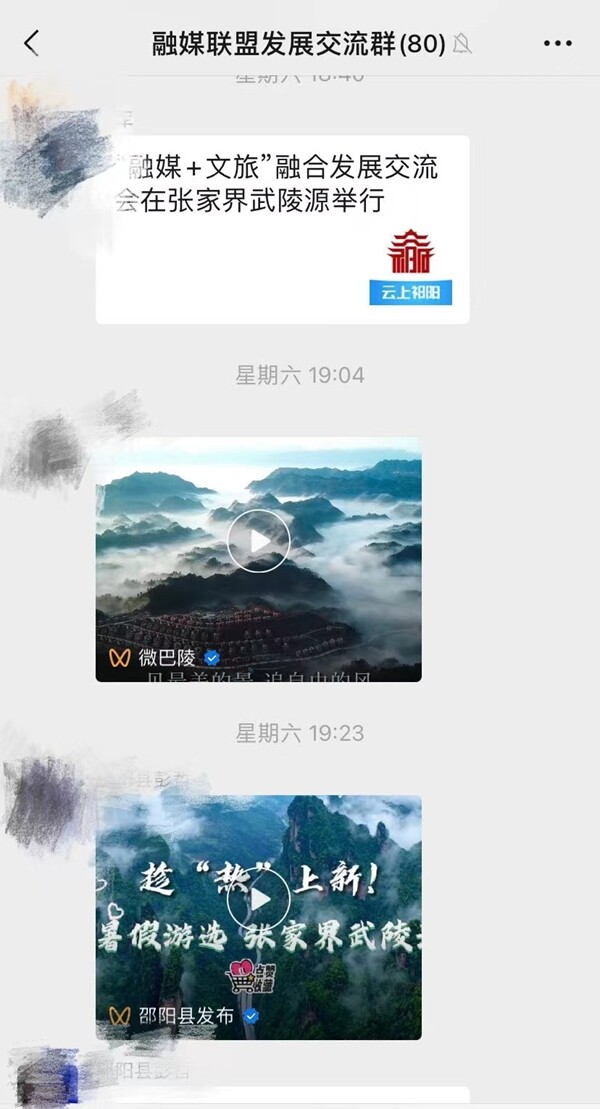The image size is (600, 1109).
Task: Go back from the 融媒联盟发展交流群 chat
Action: [32, 43]
